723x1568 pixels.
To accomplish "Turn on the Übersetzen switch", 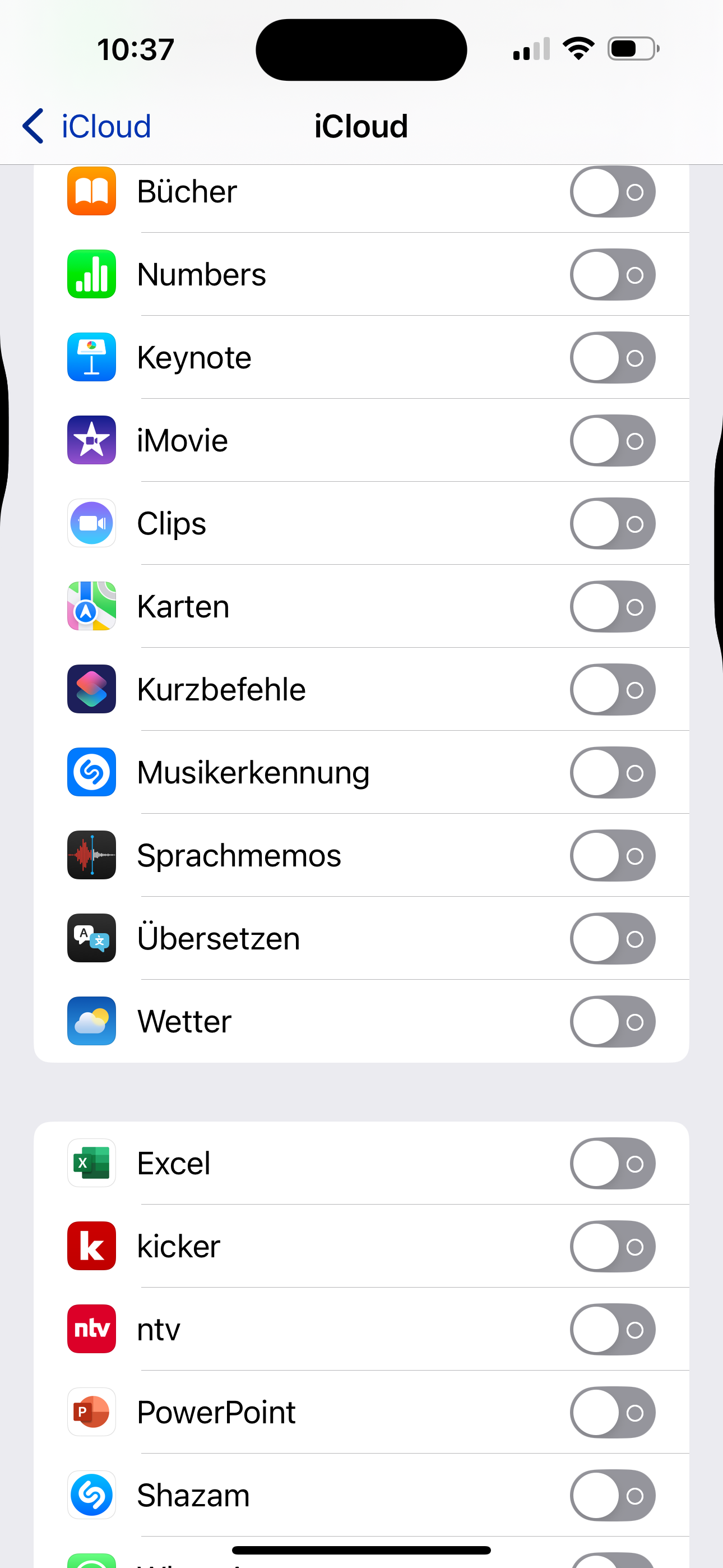I will click(612, 939).
